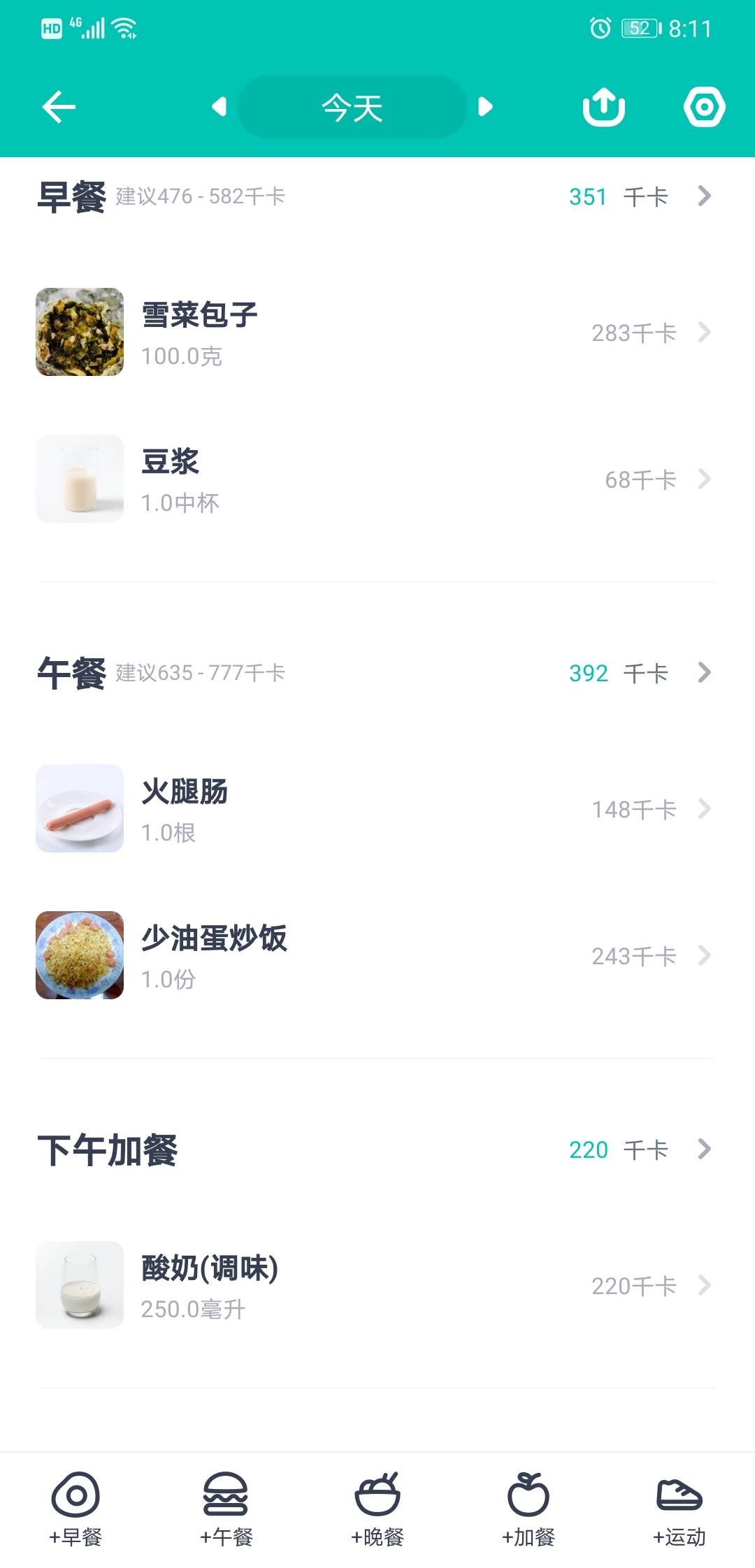View the 酸奶(调味) food entry
The image size is (755, 1568).
coord(377,1286)
